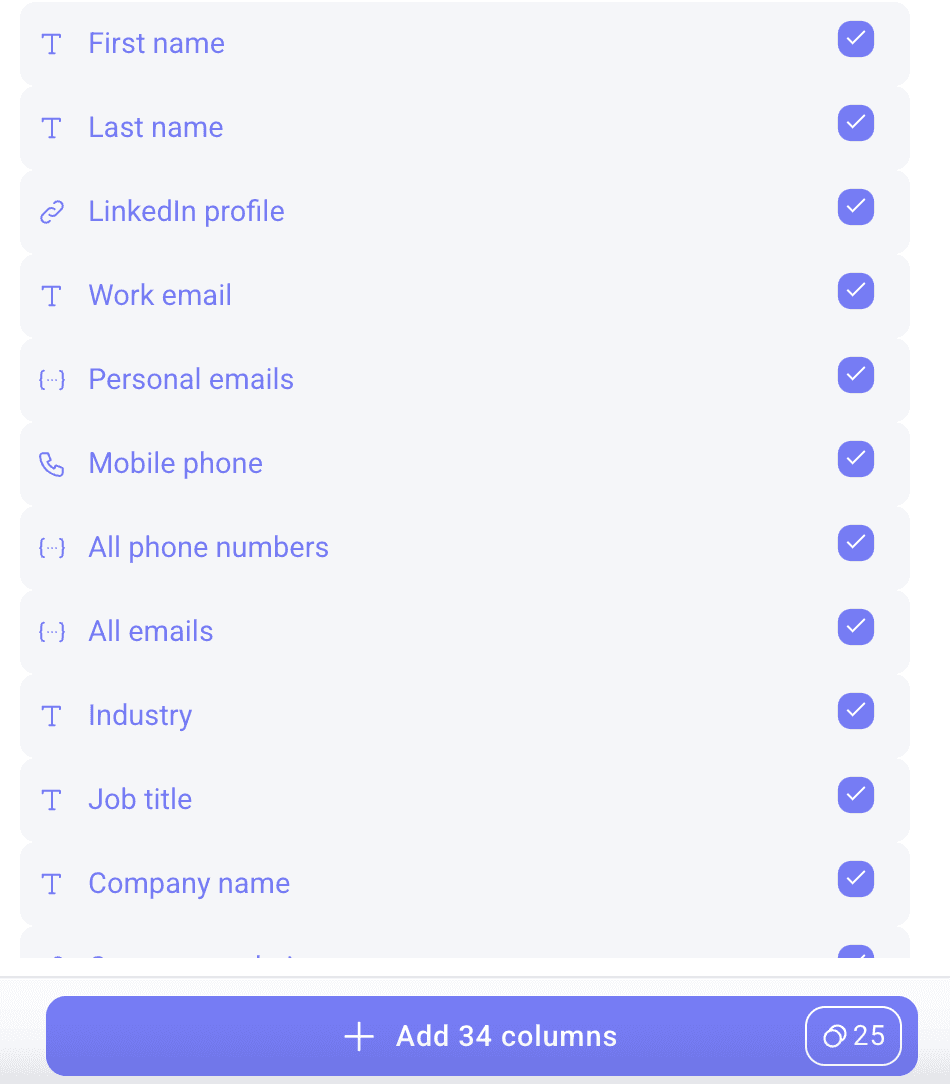Click the text type icon beside First name
The width and height of the screenshot is (950, 1084).
pos(52,43)
